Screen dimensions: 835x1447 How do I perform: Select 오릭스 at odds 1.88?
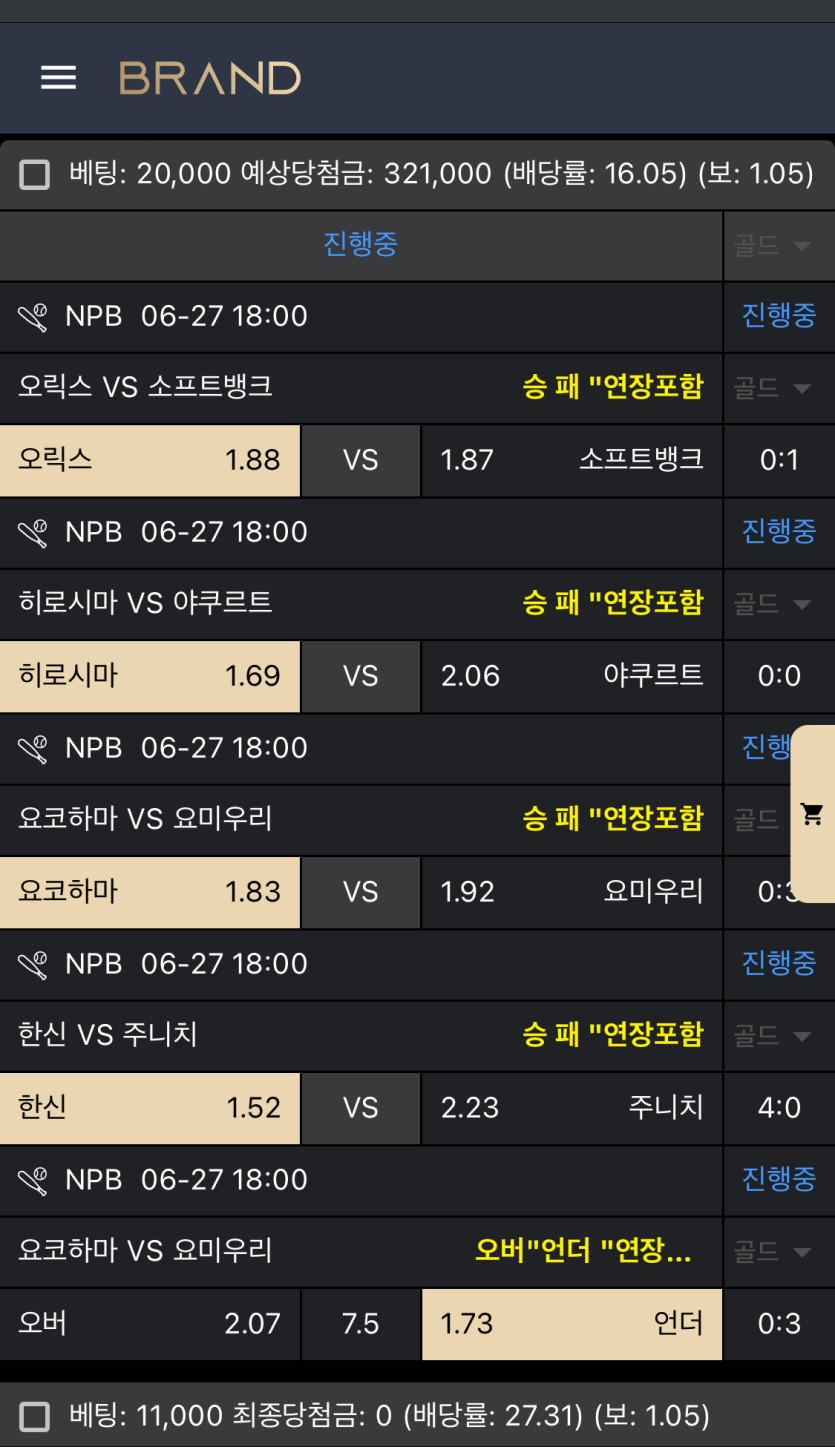tap(150, 460)
